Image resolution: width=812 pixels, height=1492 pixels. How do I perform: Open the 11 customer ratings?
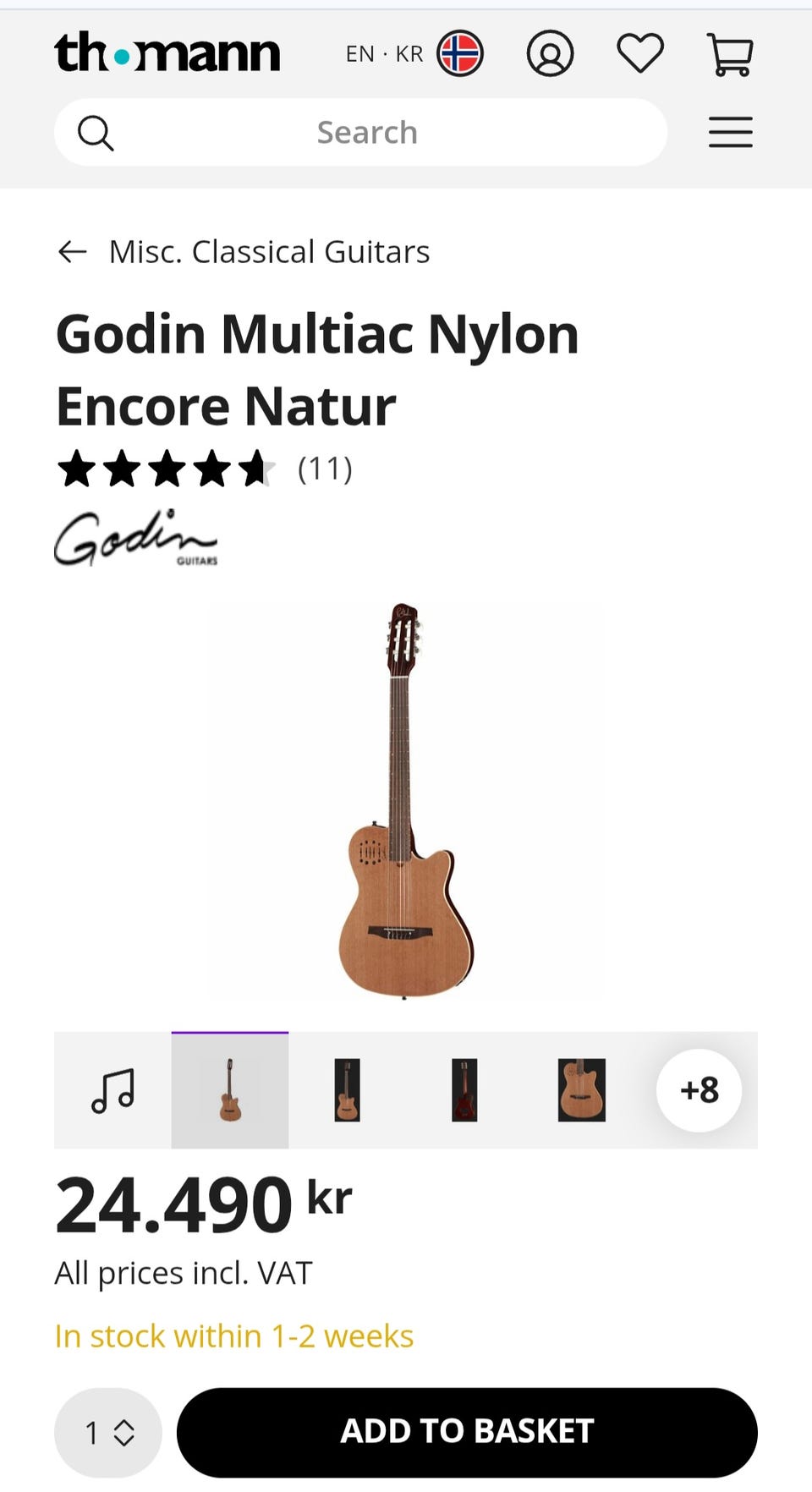point(325,469)
